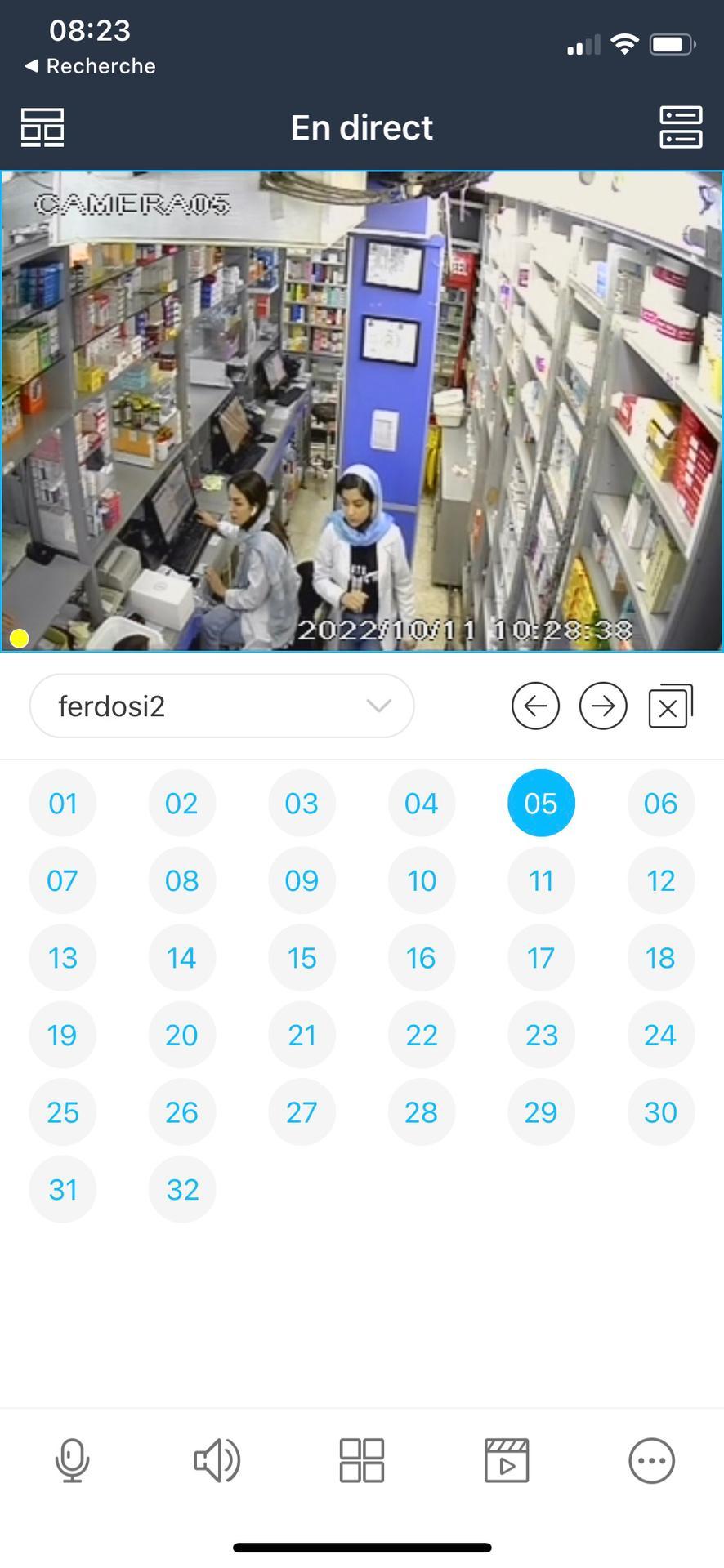The image size is (724, 1568).
Task: Open the layout menu icon at top left
Action: (42, 127)
